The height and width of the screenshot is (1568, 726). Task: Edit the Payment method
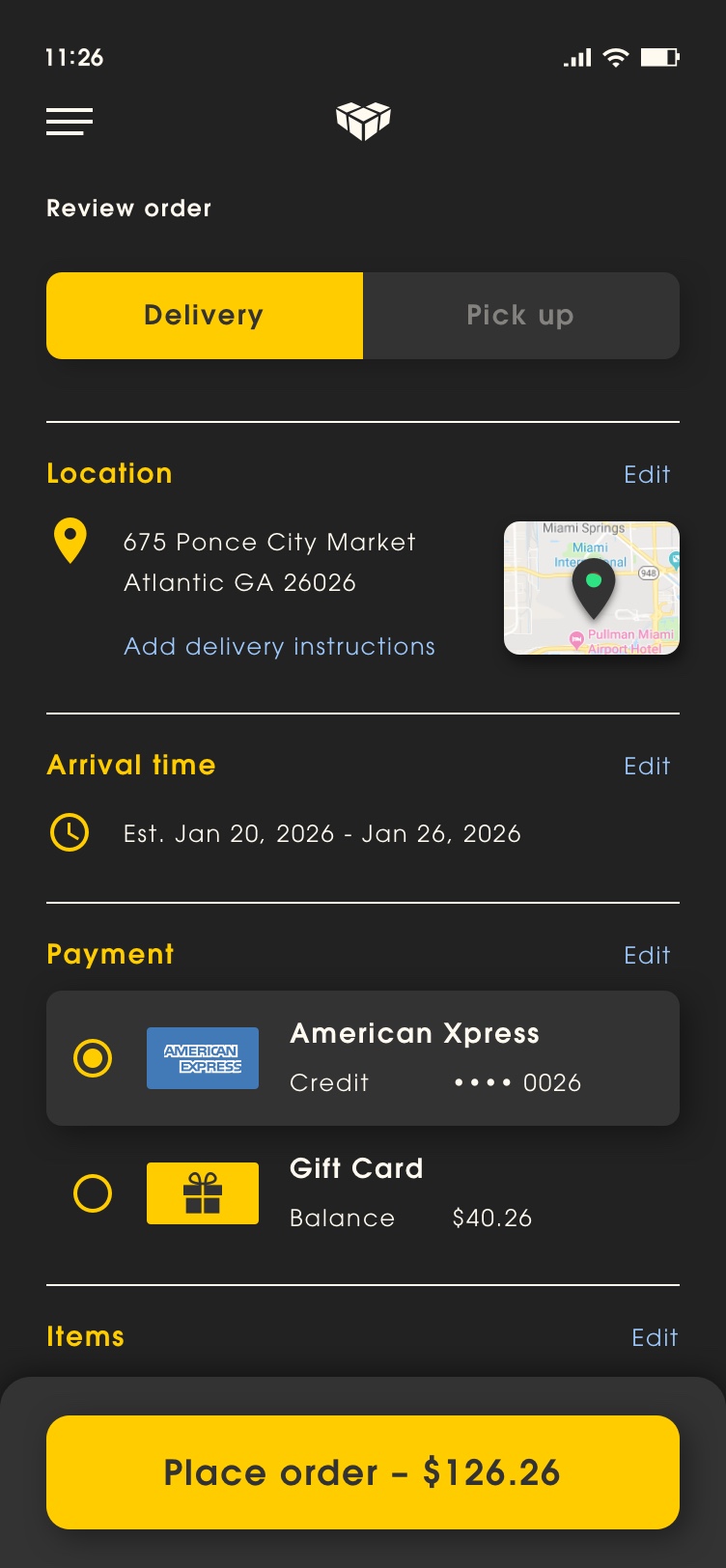[647, 956]
